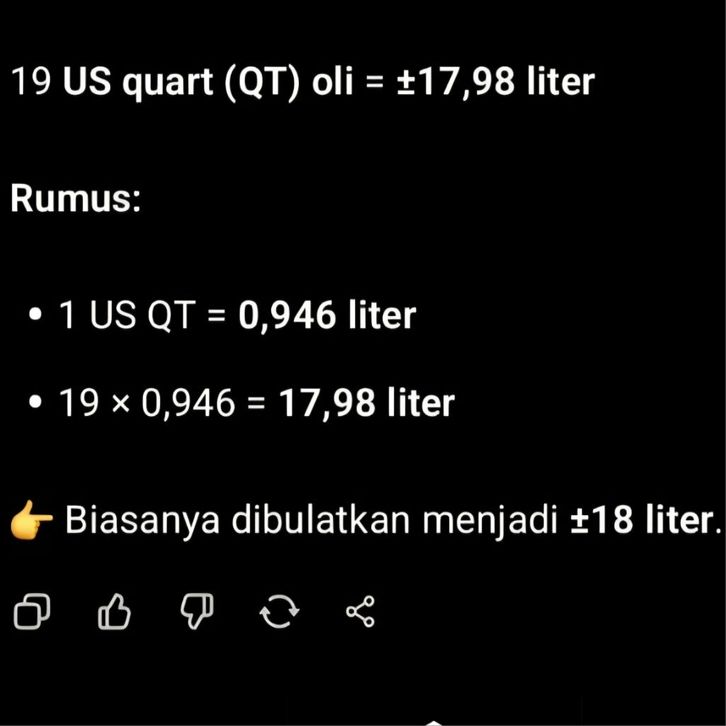Copy the quart conversion answer
Screen dimensions: 726x726
(x=33, y=611)
